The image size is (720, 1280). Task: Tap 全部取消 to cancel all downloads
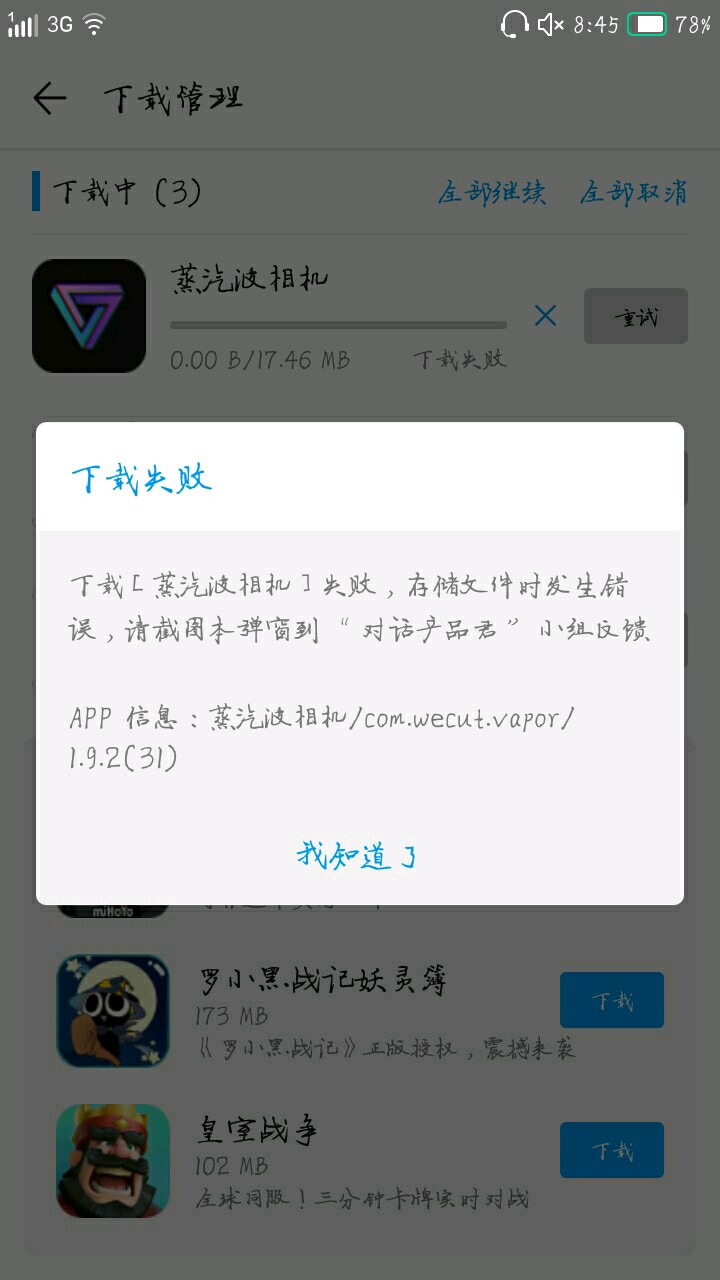[x=634, y=192]
